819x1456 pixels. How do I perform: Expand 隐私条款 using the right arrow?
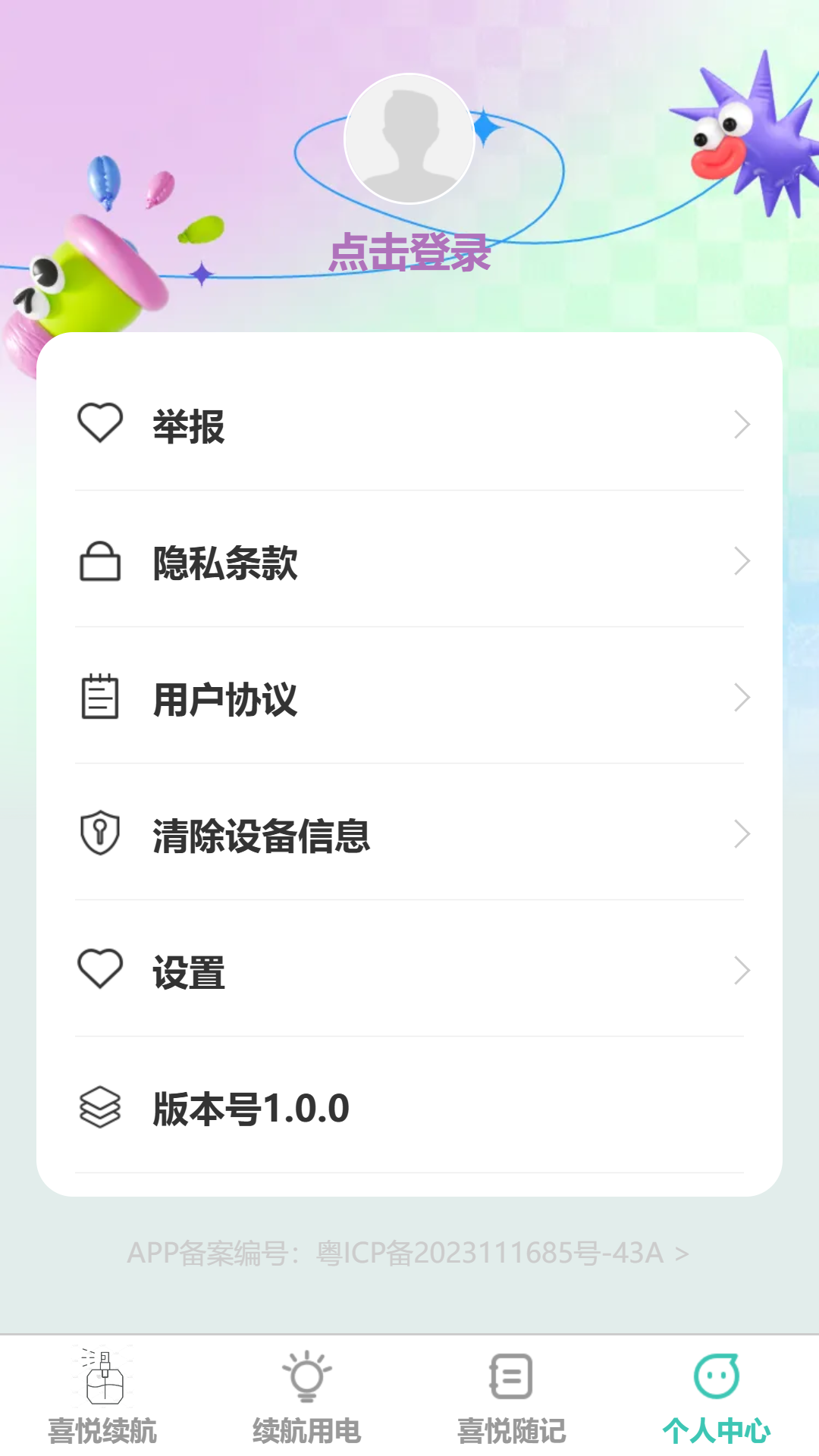pyautogui.click(x=742, y=563)
